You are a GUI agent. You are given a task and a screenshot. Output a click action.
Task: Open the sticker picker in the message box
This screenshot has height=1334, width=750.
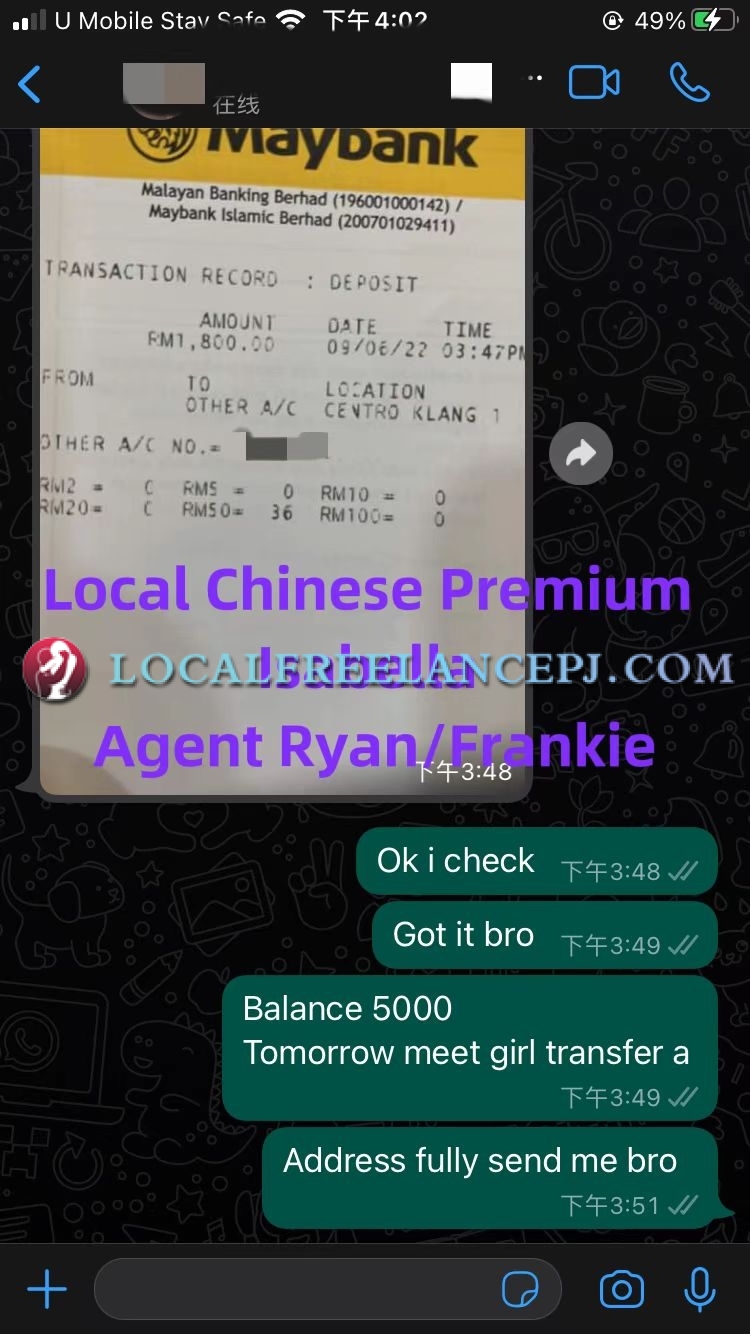tap(520, 1290)
